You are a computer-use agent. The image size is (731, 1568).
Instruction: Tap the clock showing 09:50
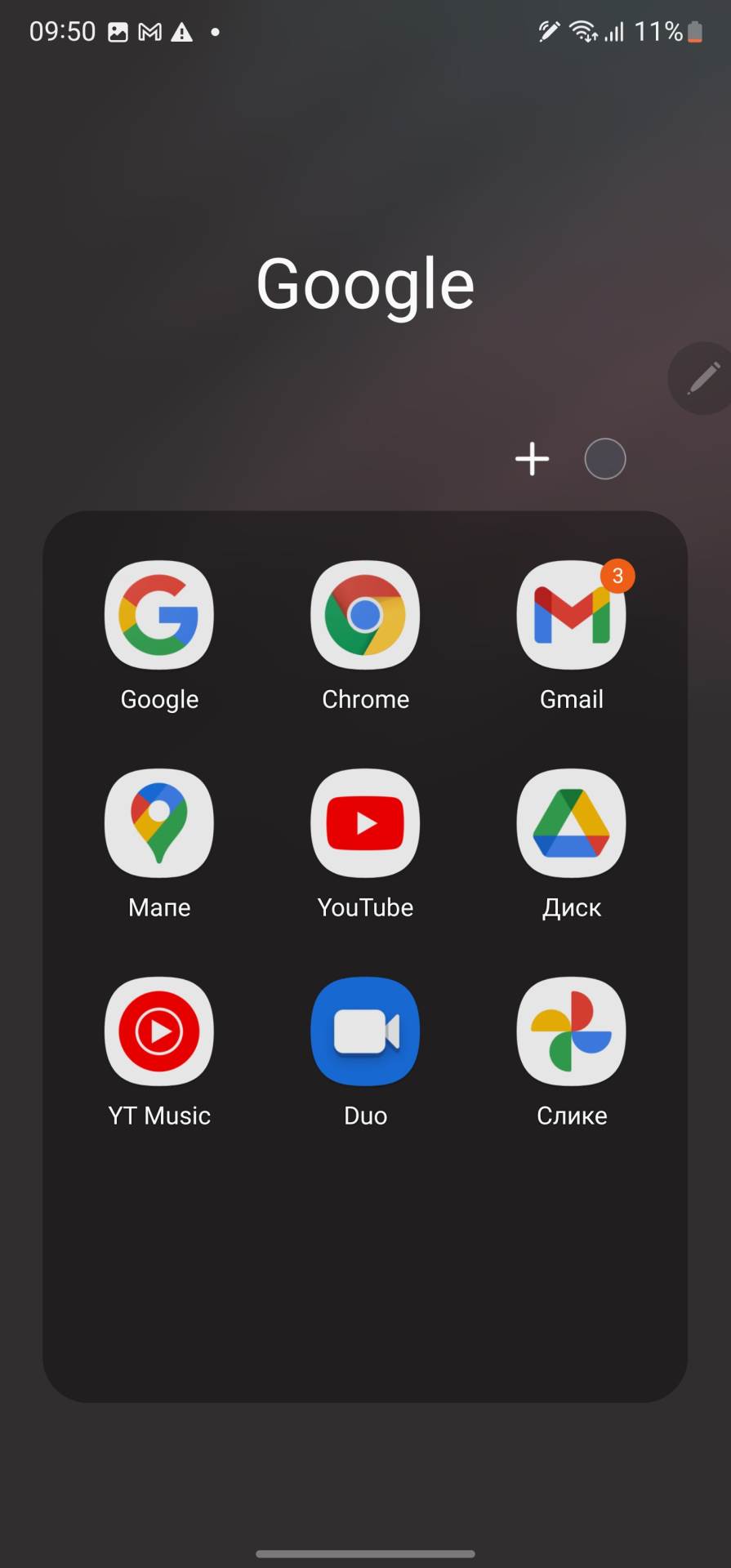click(62, 31)
